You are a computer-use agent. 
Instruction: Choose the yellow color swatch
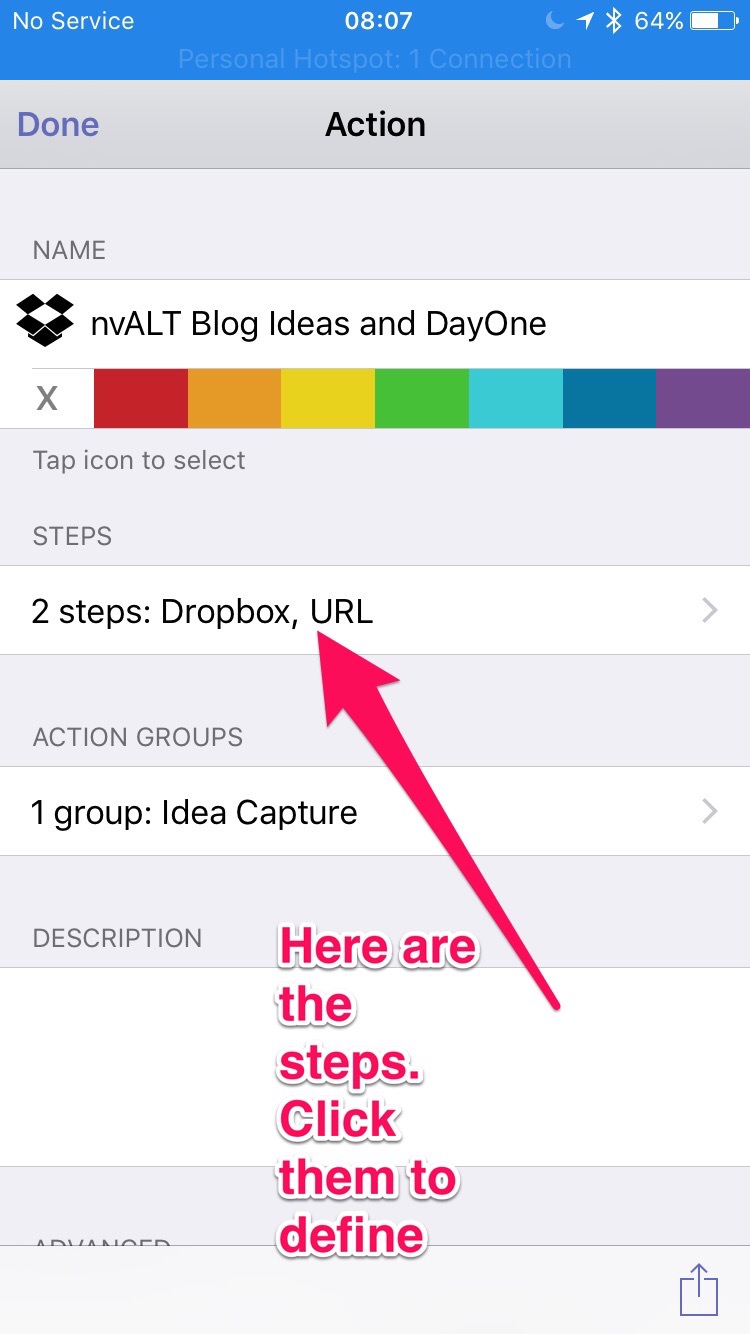click(x=328, y=399)
